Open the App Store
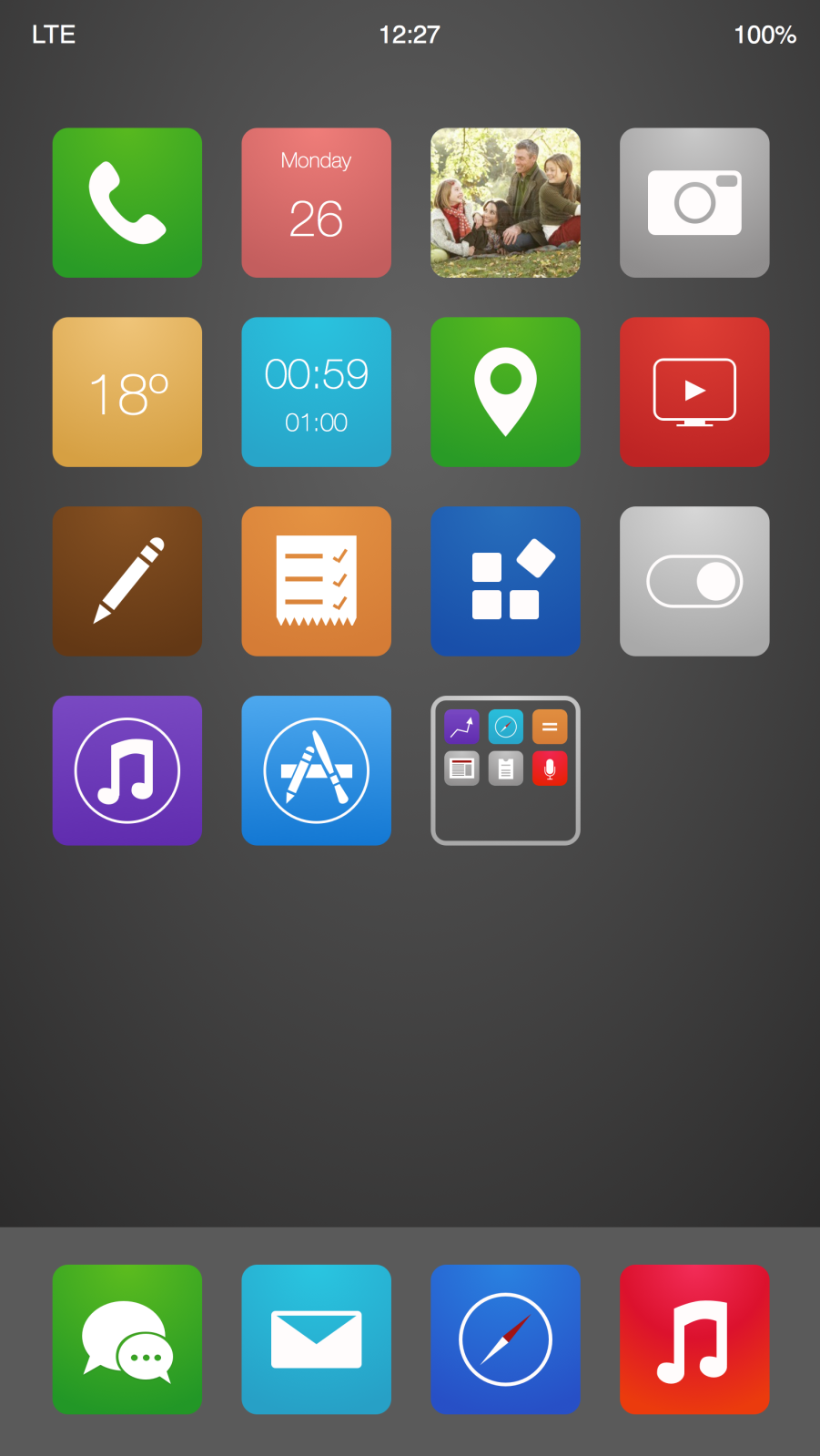This screenshot has height=1456, width=820. 317,771
